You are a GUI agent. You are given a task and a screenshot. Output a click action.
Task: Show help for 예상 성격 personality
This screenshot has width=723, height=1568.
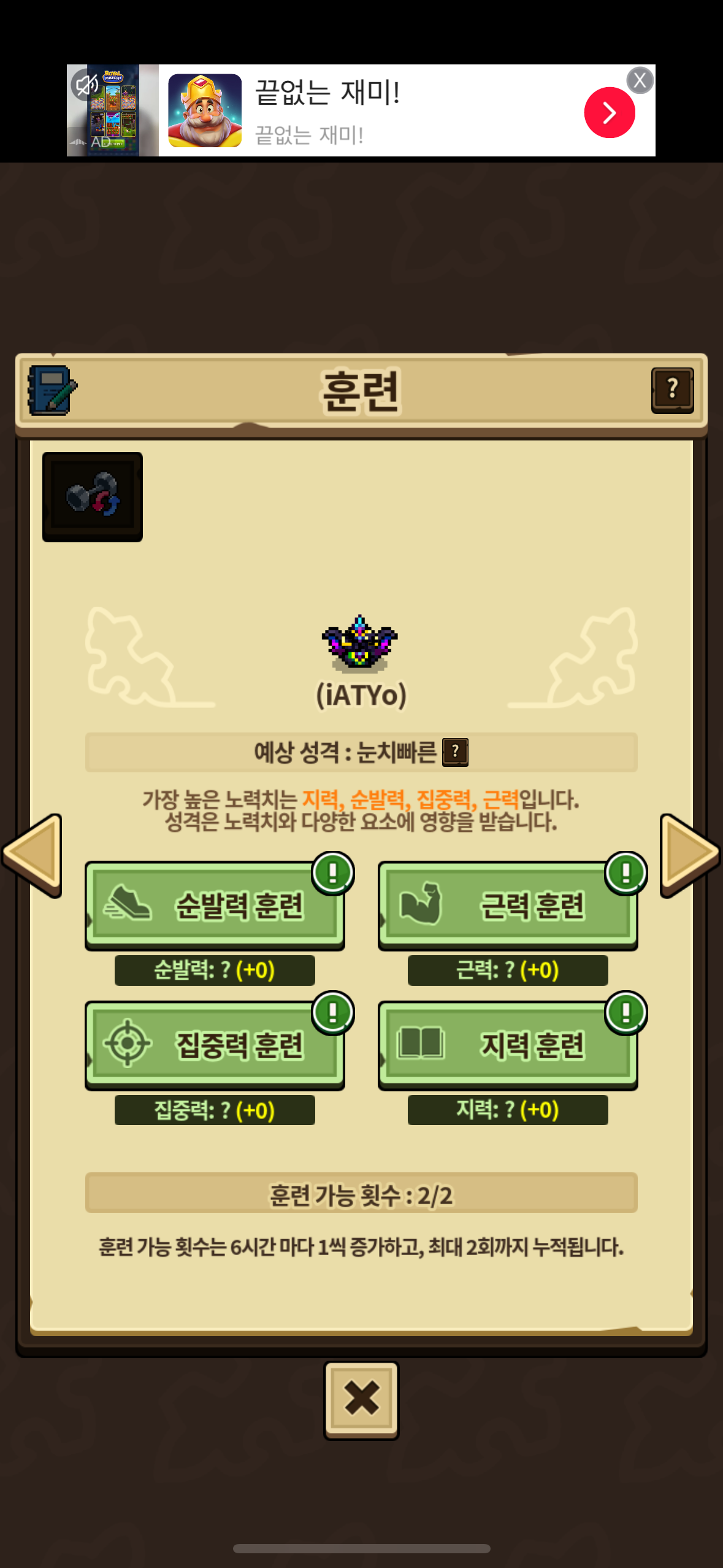point(455,751)
